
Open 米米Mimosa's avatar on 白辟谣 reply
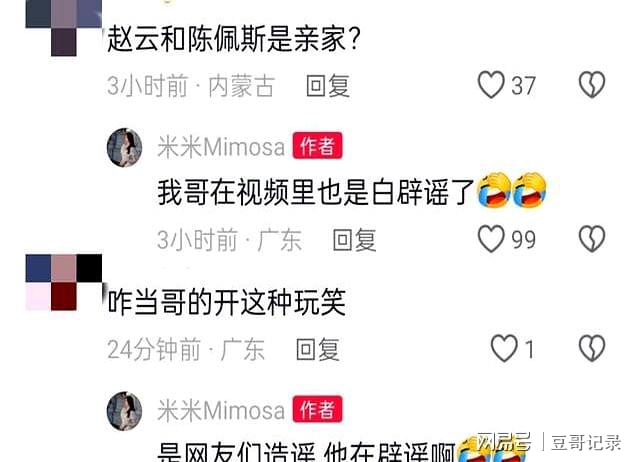pyautogui.click(x=125, y=147)
